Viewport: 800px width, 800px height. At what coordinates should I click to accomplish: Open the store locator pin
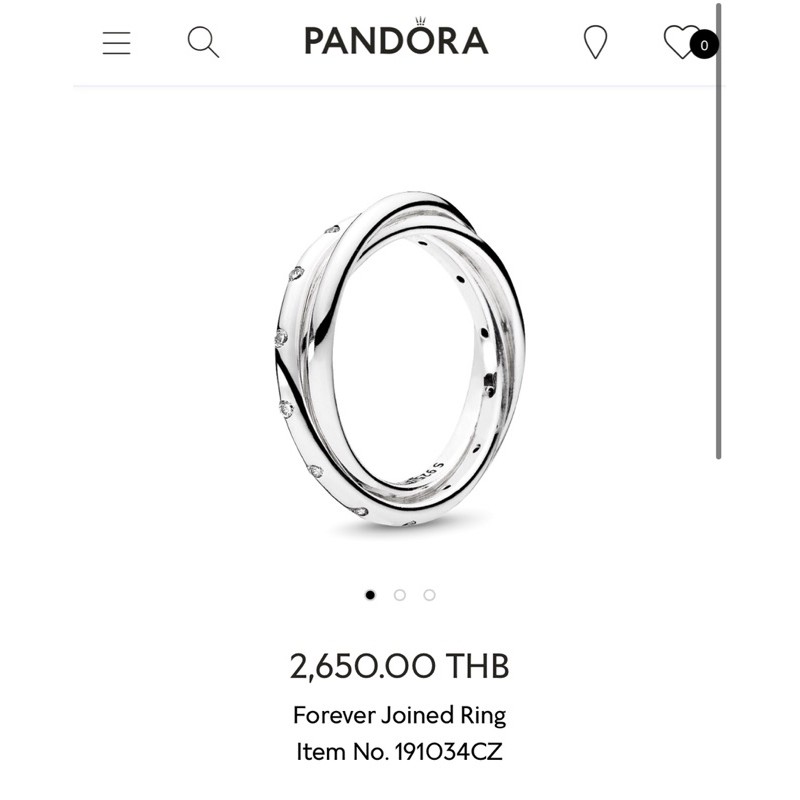pyautogui.click(x=595, y=42)
